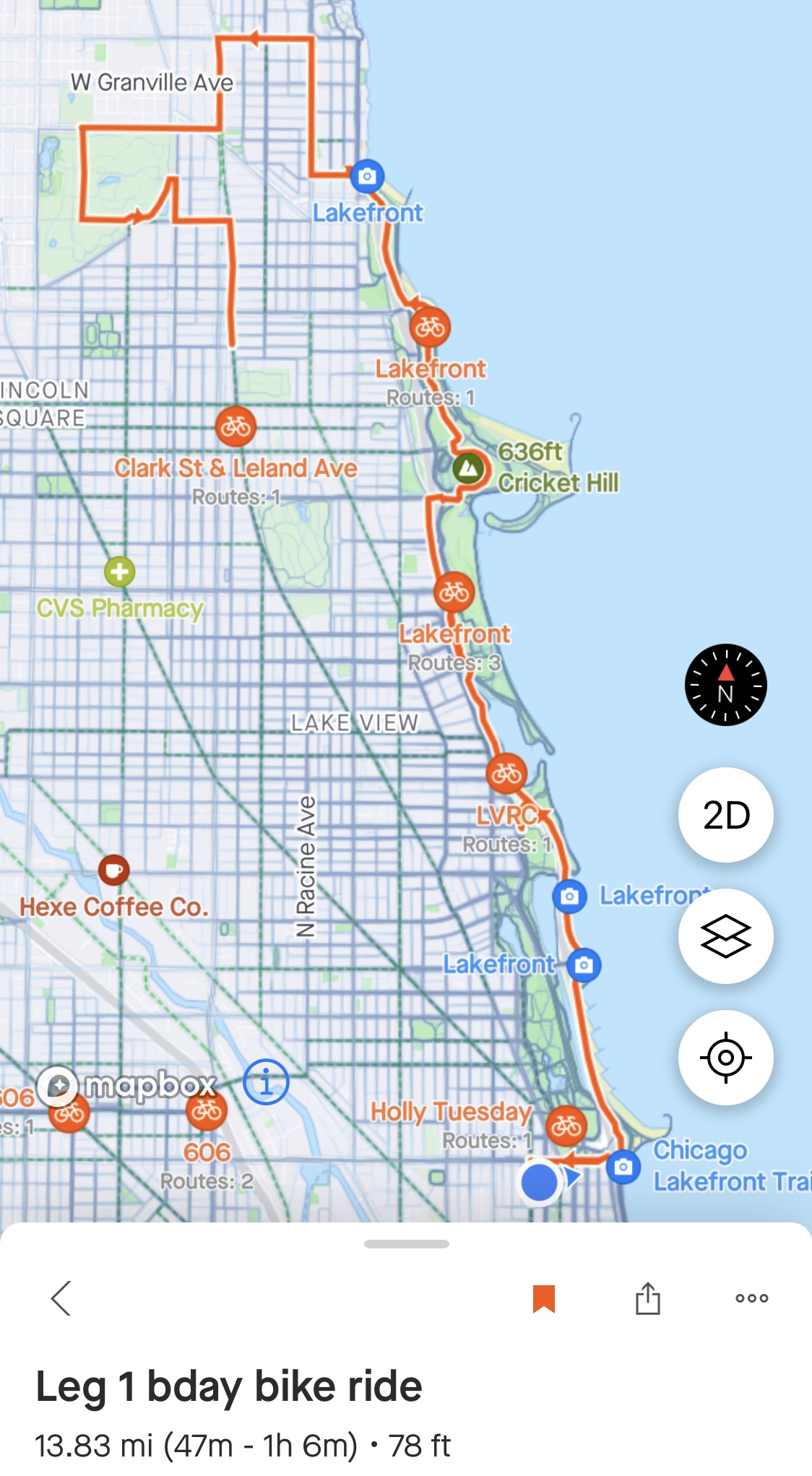Go back using the back arrow
This screenshot has width=812, height=1476.
62,1298
